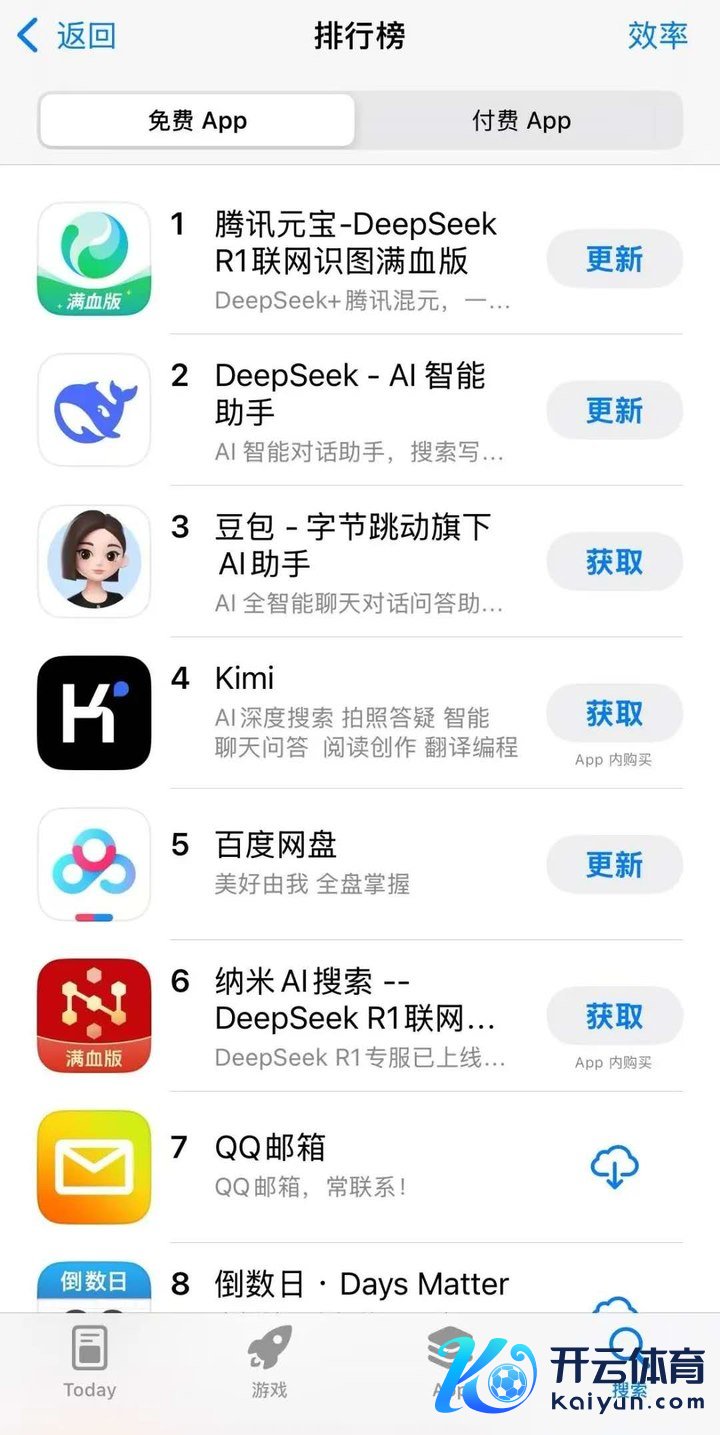Switch to the 付费 App tab

520,121
